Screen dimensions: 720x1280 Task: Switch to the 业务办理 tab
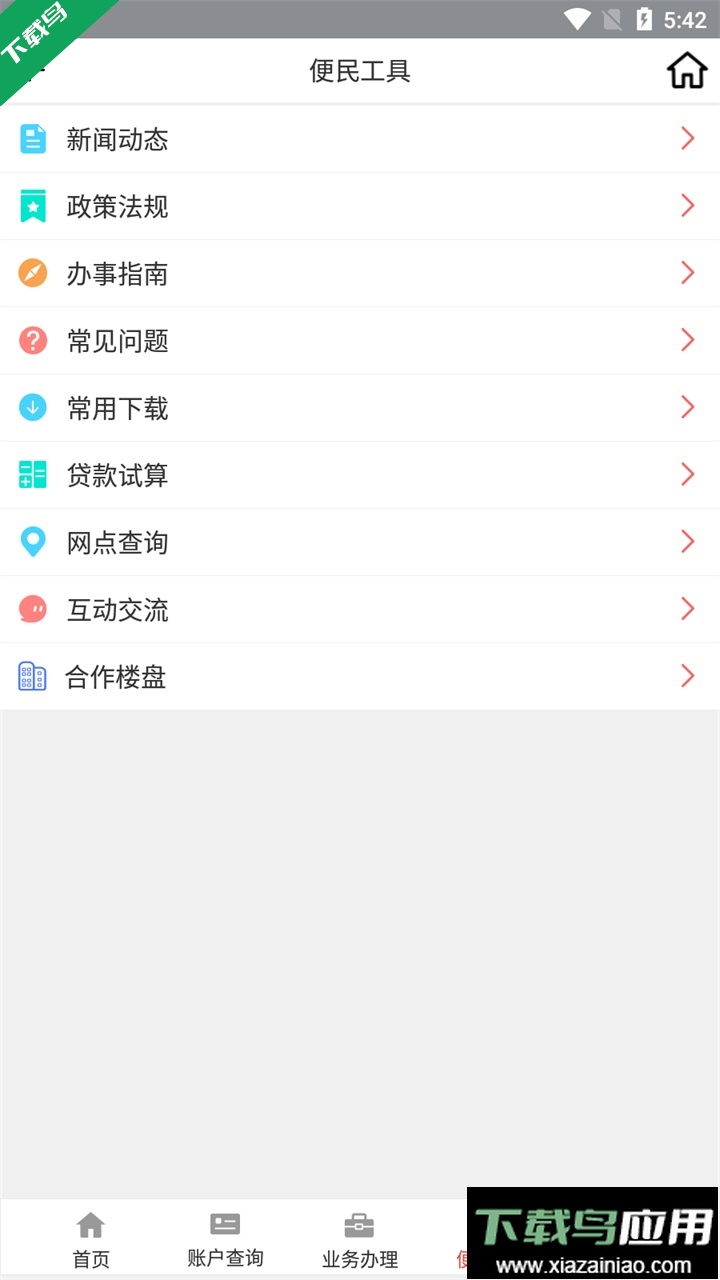tap(358, 1237)
